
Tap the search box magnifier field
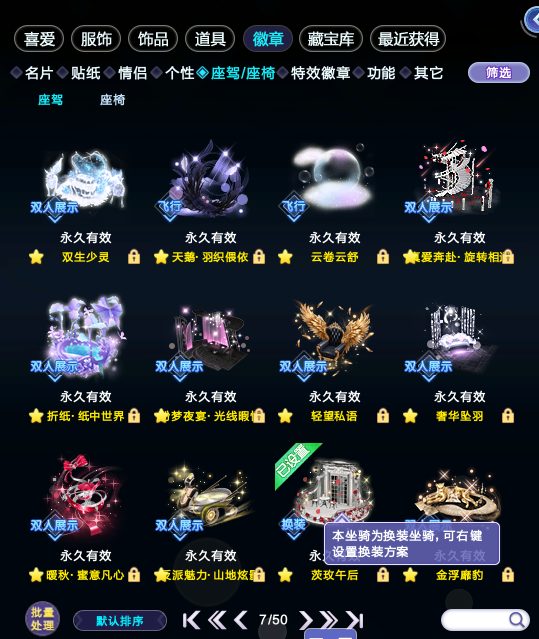tap(485, 620)
